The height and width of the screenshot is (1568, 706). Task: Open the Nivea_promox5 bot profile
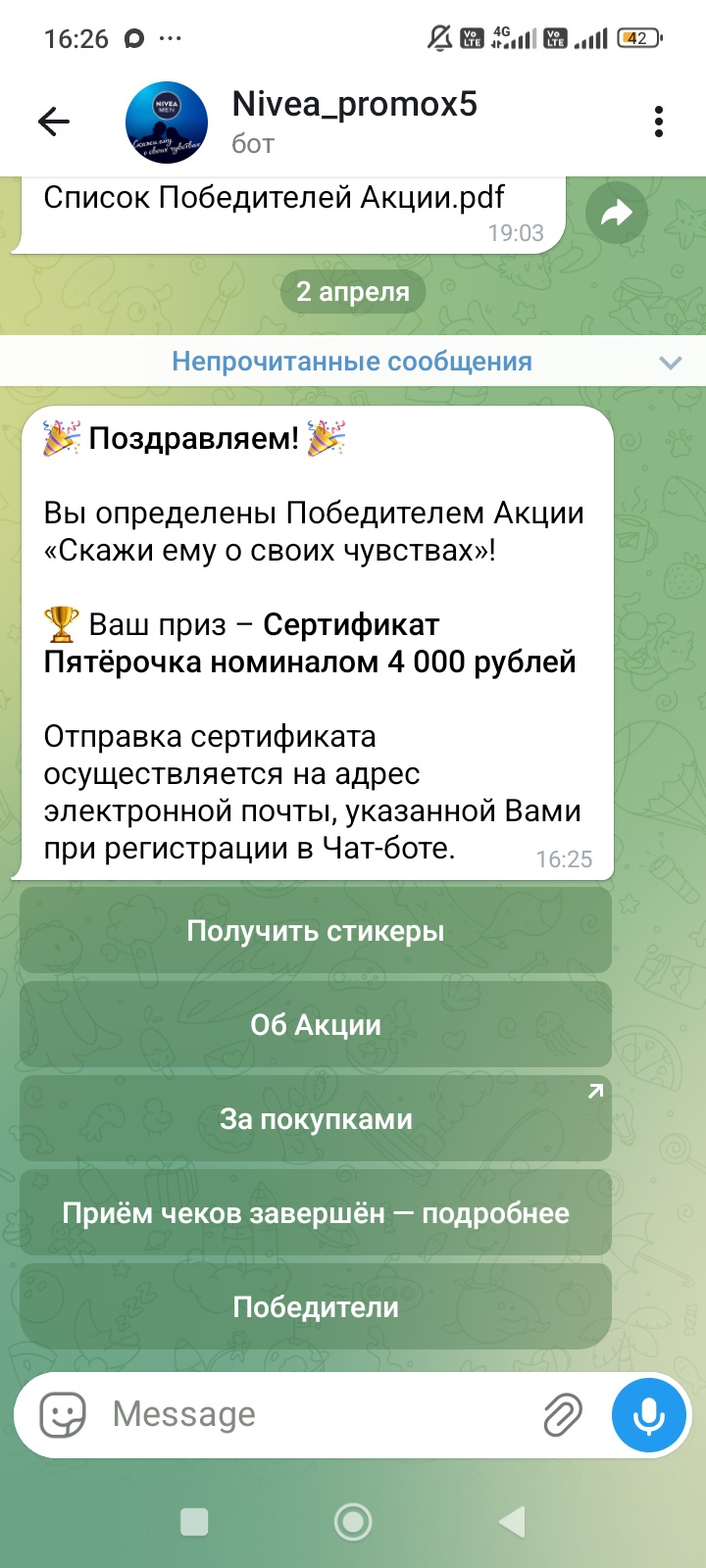pyautogui.click(x=353, y=122)
